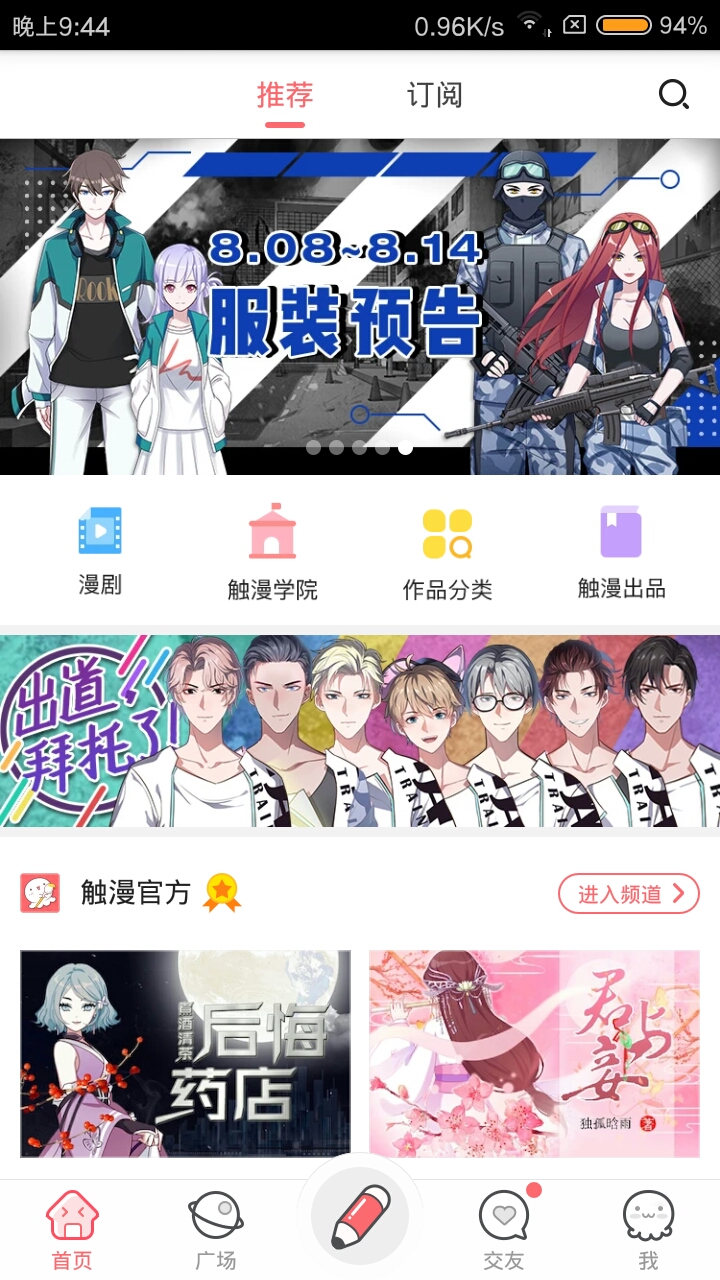
Task: Browse 作品分类
Action: [x=447, y=552]
